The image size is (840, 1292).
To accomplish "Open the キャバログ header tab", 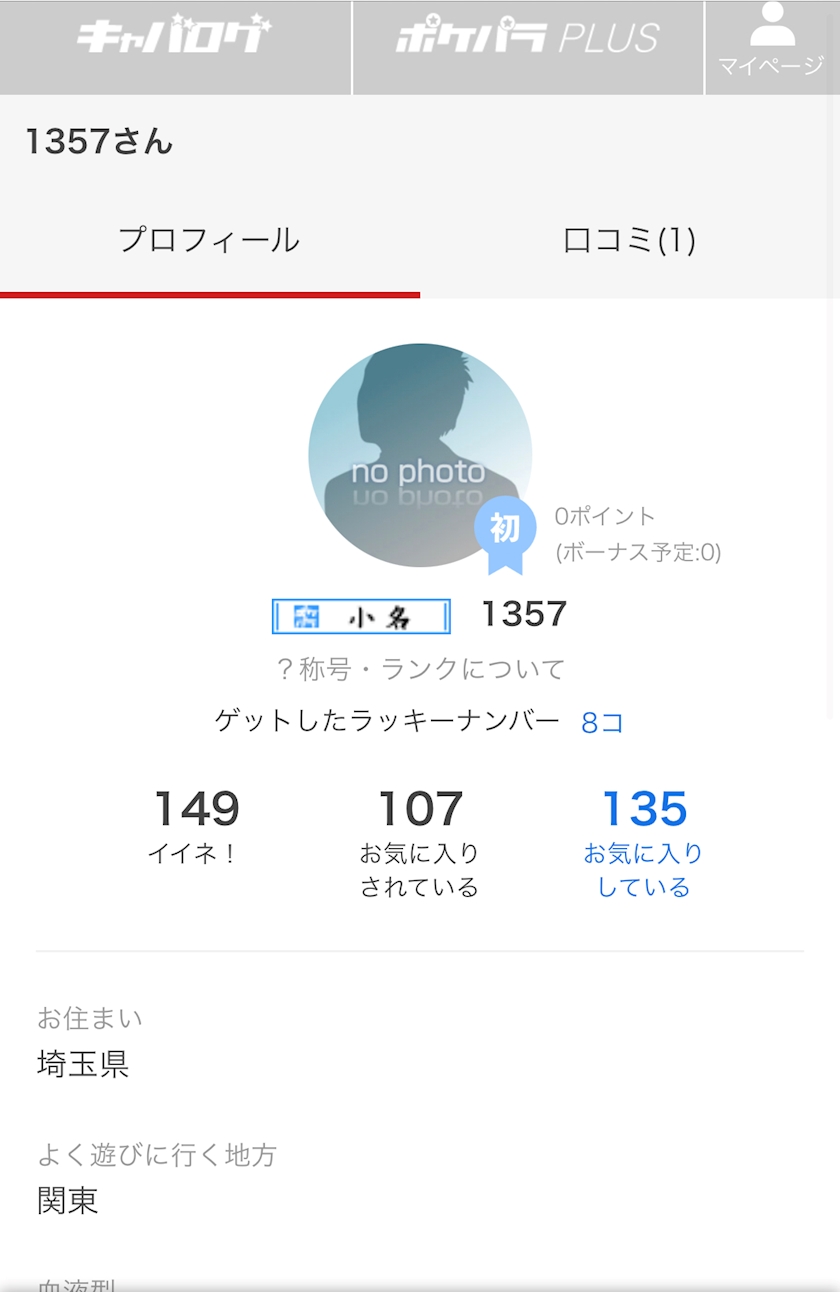I will click(x=175, y=40).
